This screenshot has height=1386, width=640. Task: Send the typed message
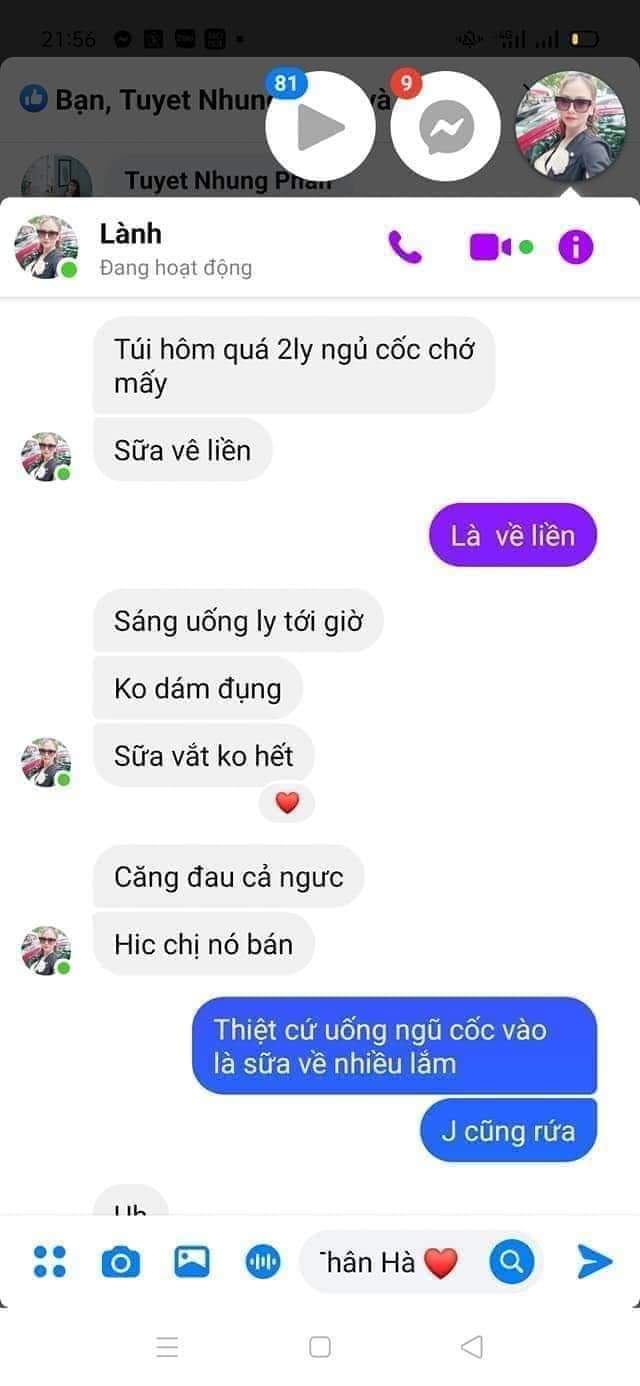pyautogui.click(x=594, y=1262)
